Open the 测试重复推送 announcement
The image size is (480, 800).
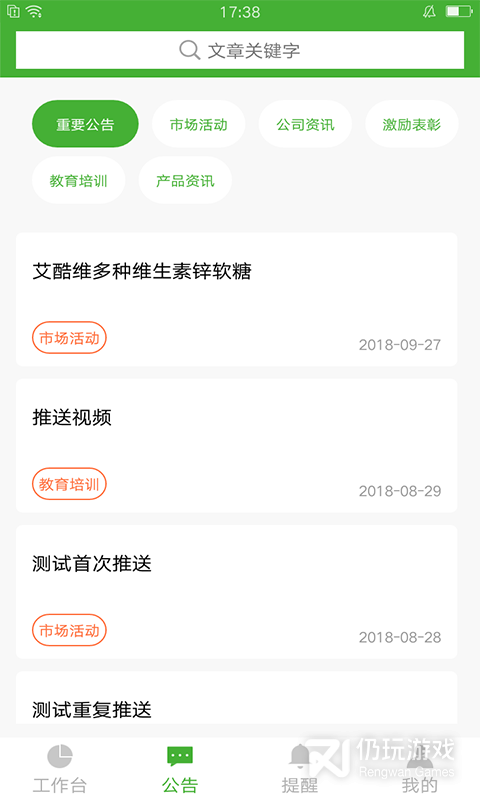click(x=237, y=698)
